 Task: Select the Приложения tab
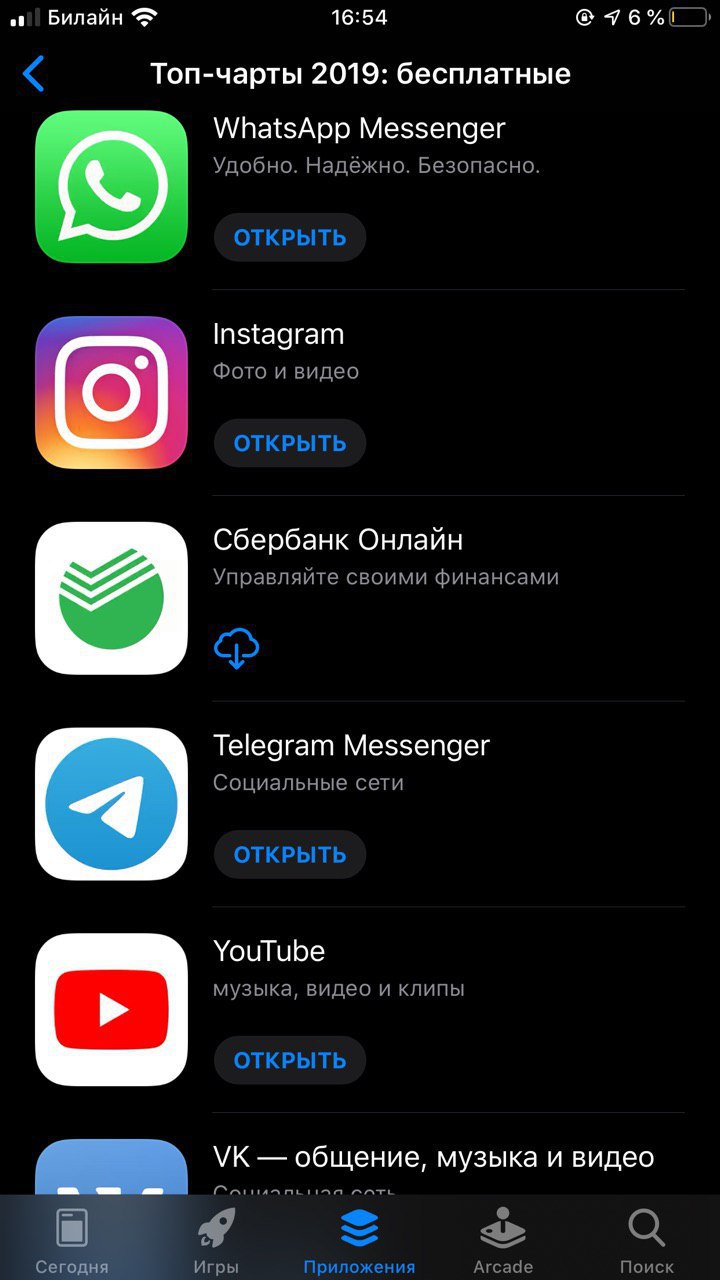tap(360, 1240)
